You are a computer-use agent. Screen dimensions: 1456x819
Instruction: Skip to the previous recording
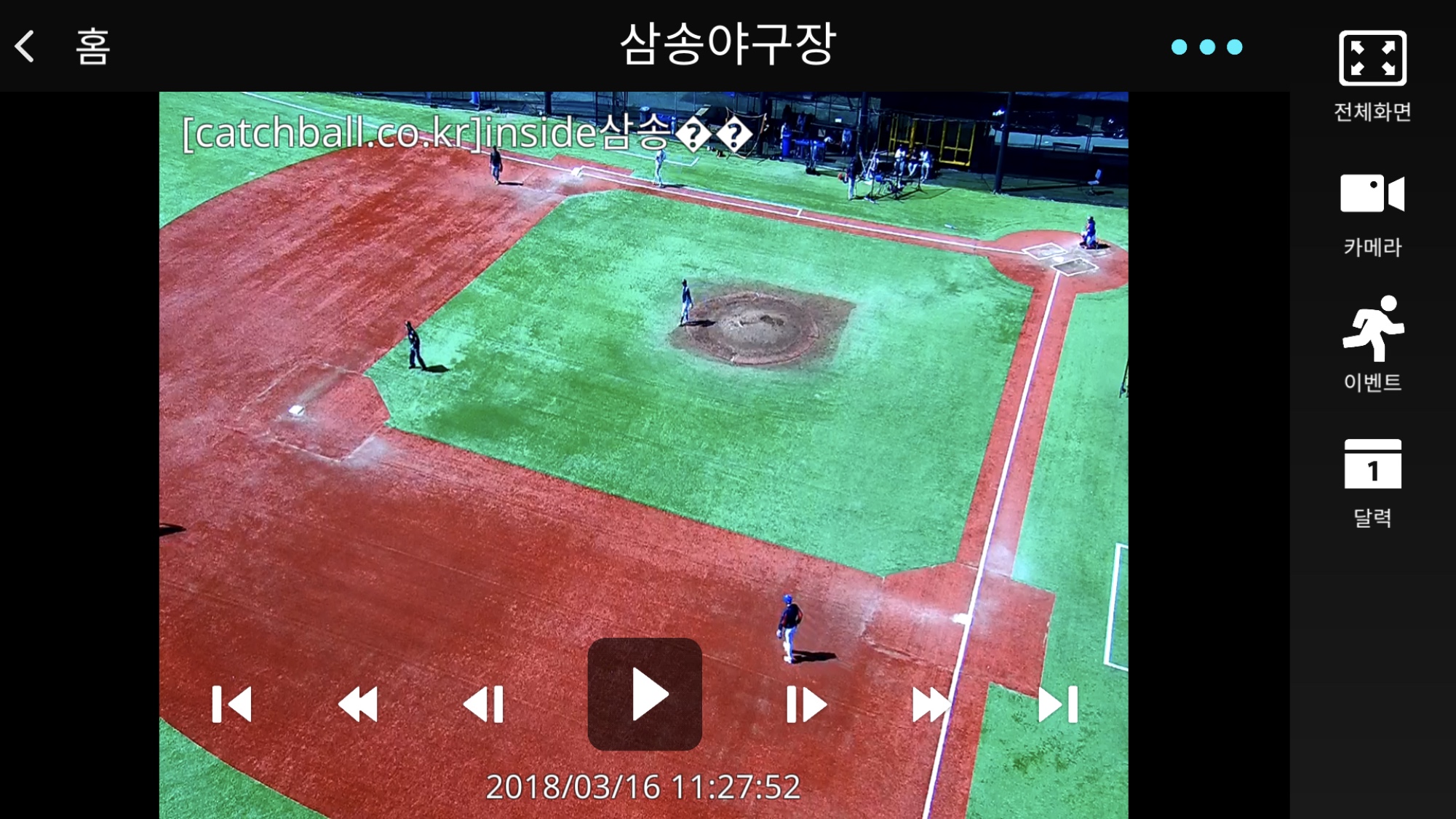231,705
